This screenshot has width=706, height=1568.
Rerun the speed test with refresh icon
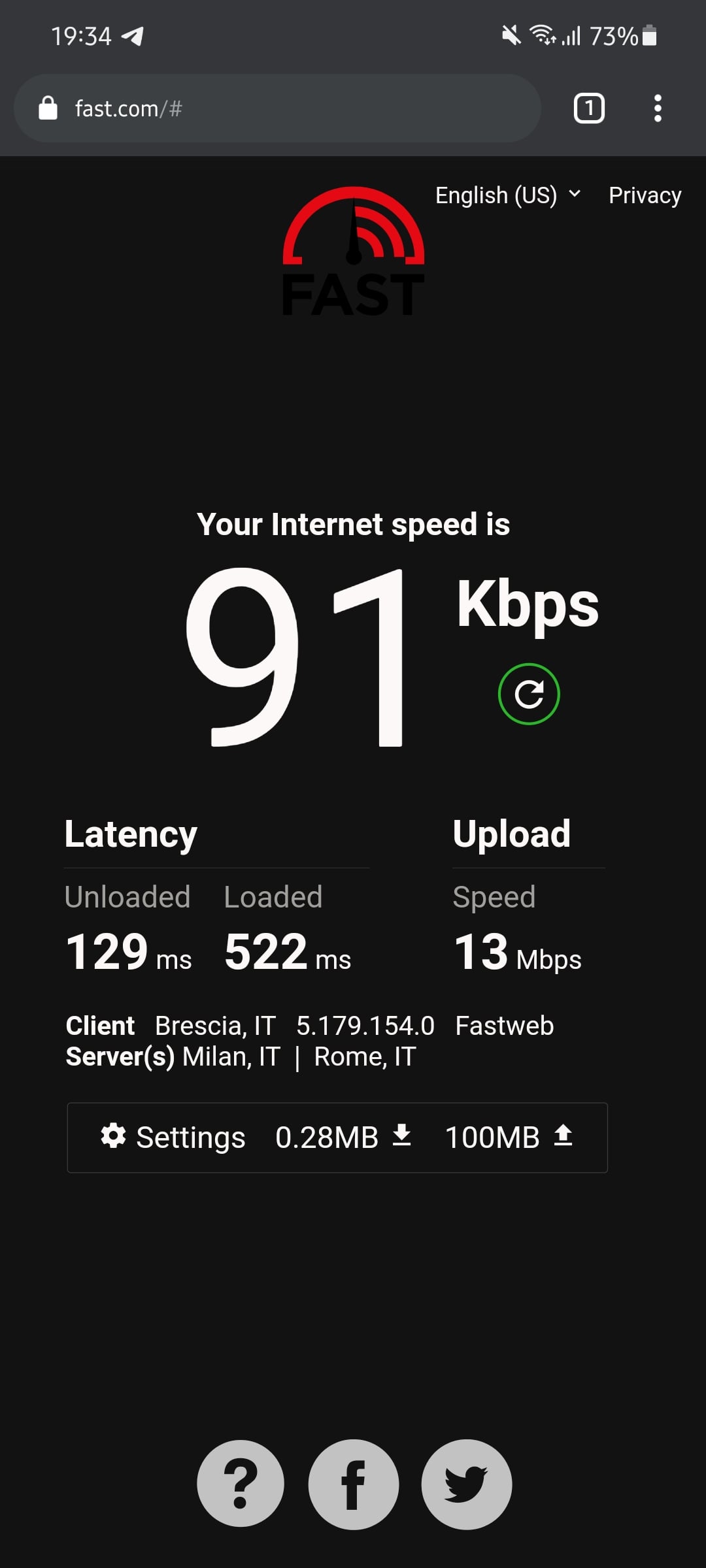click(529, 694)
